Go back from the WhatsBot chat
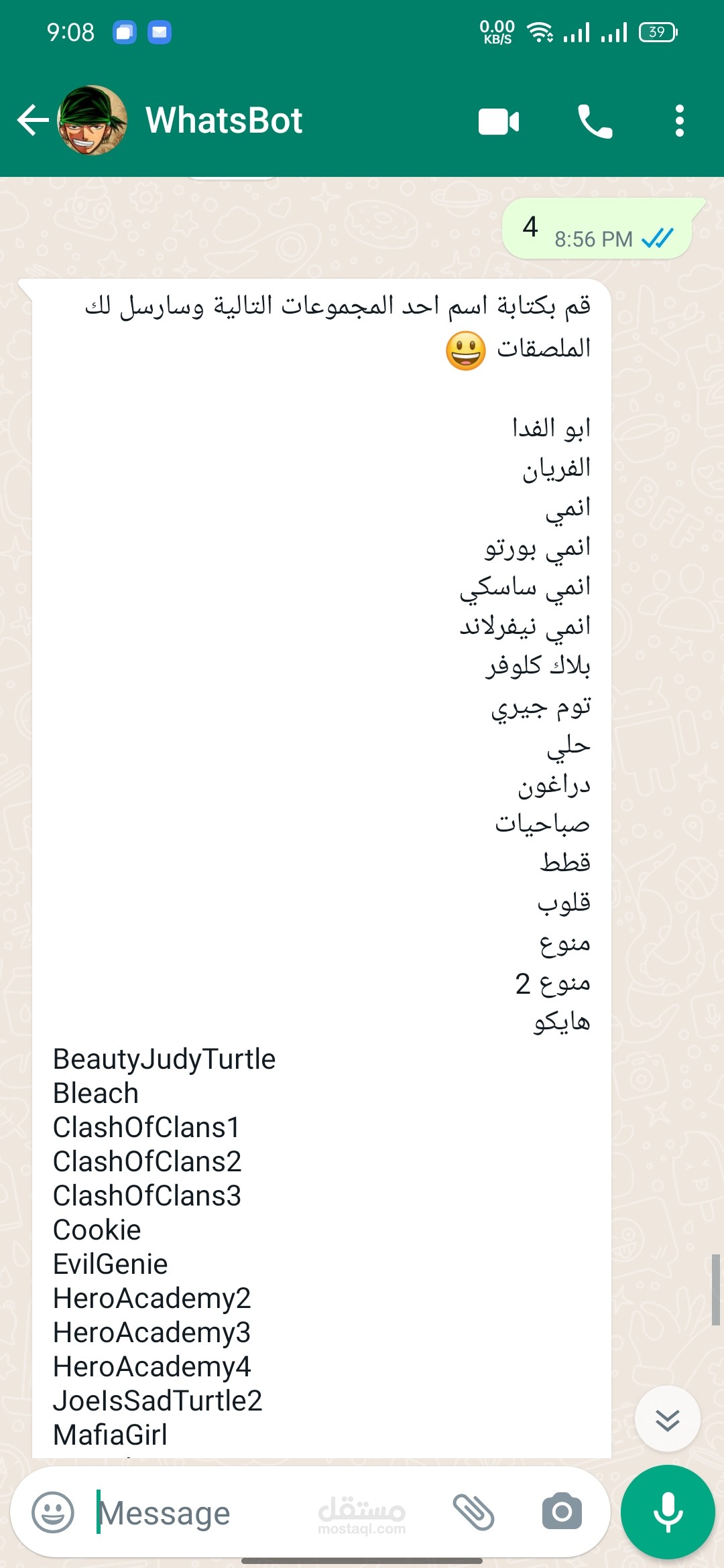The image size is (724, 1568). (32, 121)
